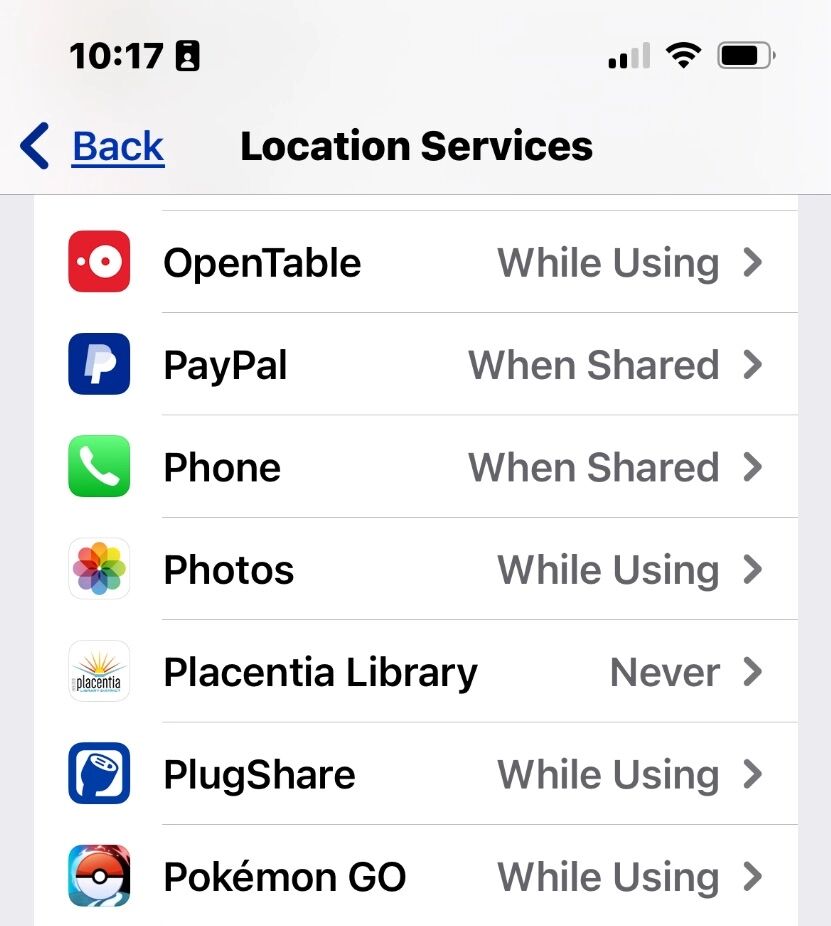Open Pokémon GO location permission
Viewport: 831px width, 926px height.
coord(415,877)
